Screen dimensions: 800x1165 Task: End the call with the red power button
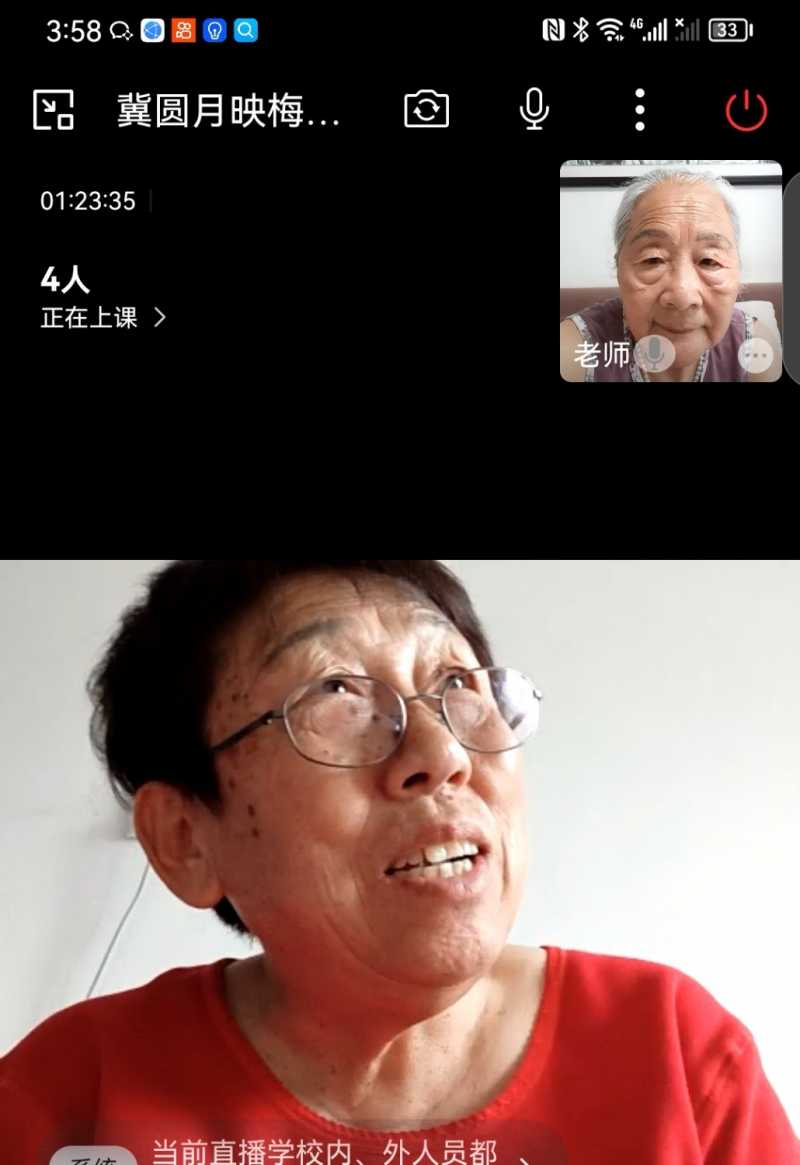pyautogui.click(x=746, y=110)
